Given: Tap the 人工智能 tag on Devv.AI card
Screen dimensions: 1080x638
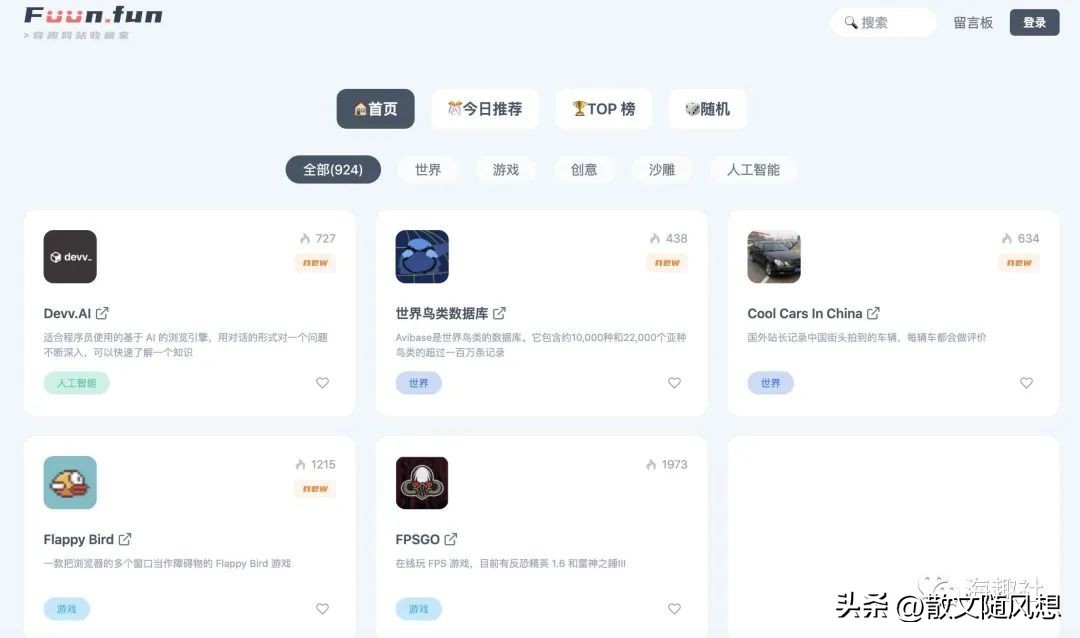Looking at the screenshot, I should click(77, 383).
